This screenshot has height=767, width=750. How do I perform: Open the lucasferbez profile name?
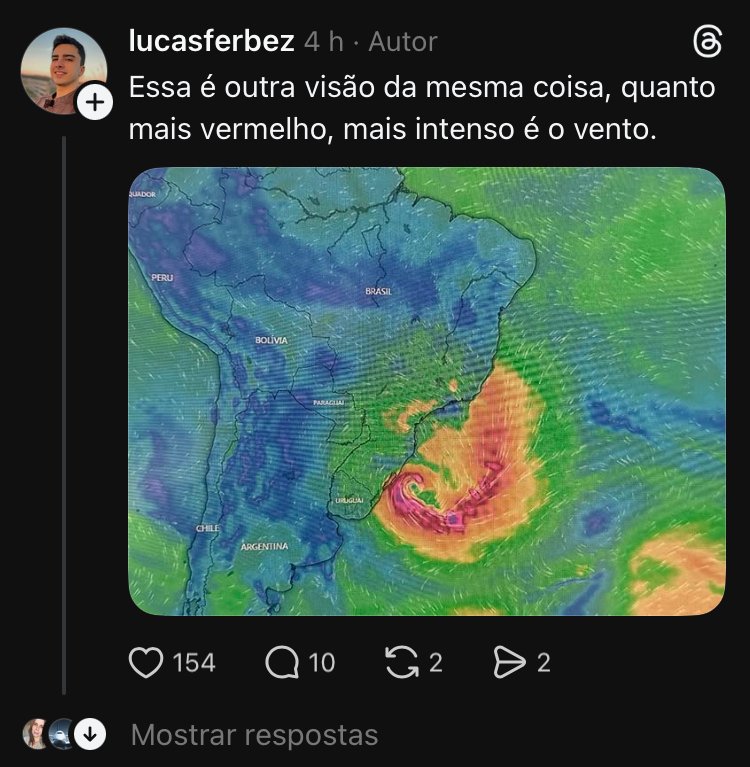211,42
